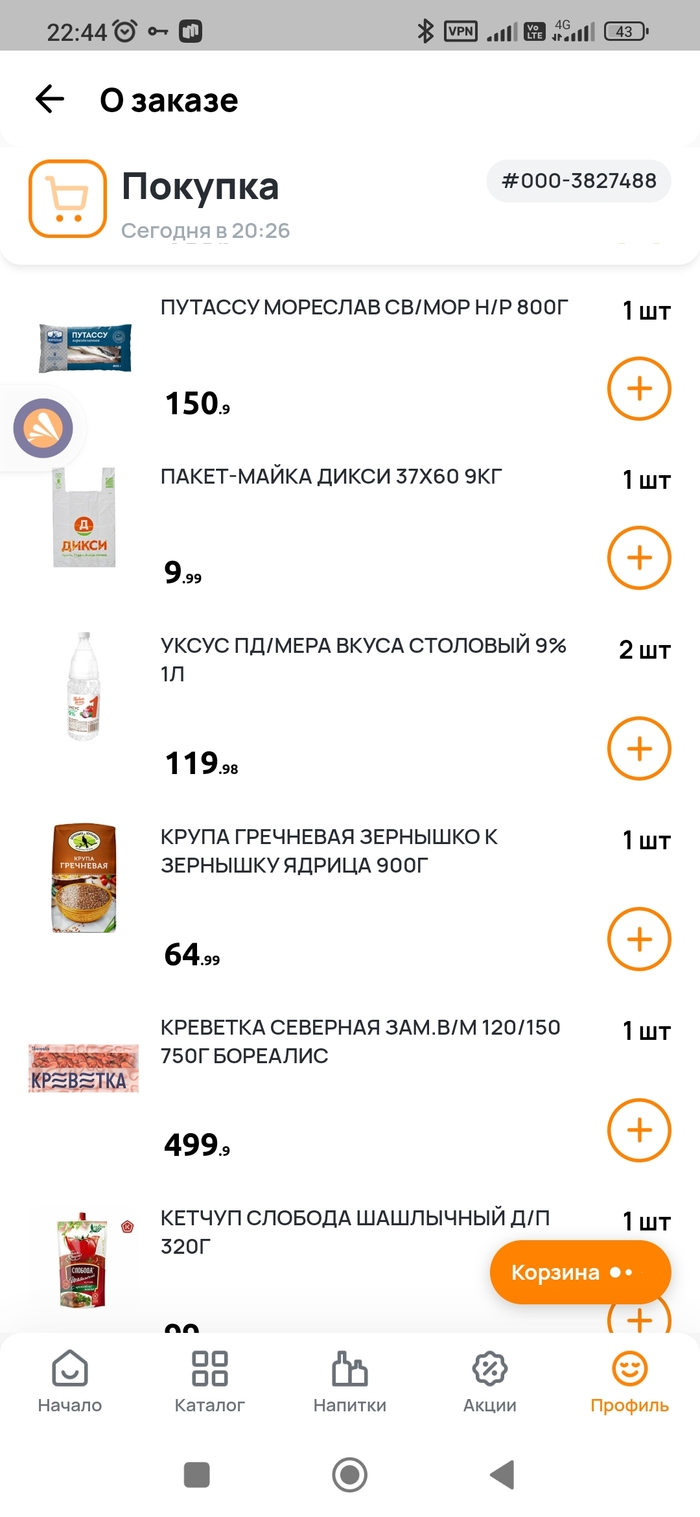Viewport: 700px width, 1517px height.
Task: Select the Профиль tab
Action: (x=630, y=1382)
